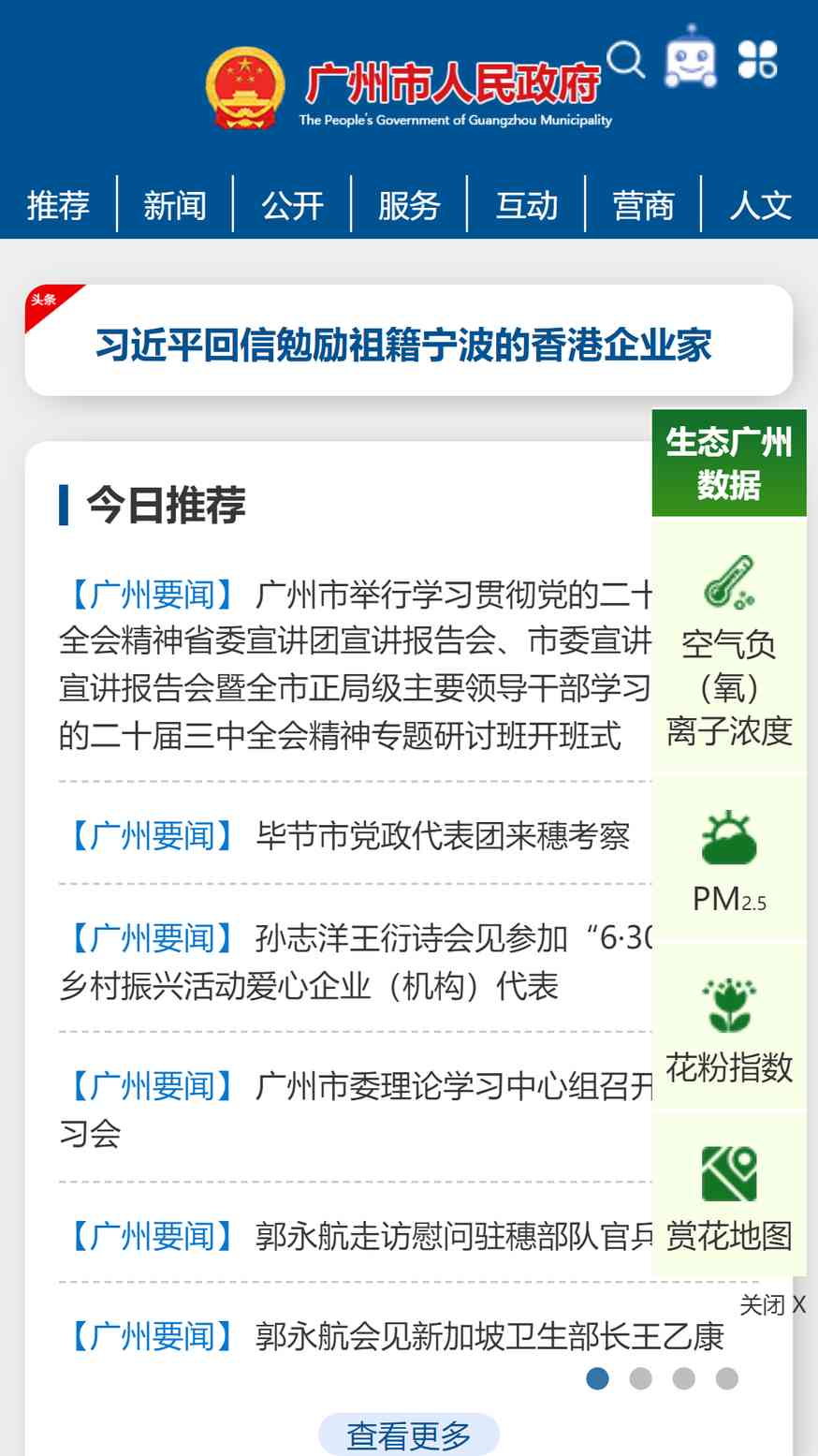The width and height of the screenshot is (818, 1456).
Task: Tap 查看更多 to see more
Action: [x=409, y=1434]
